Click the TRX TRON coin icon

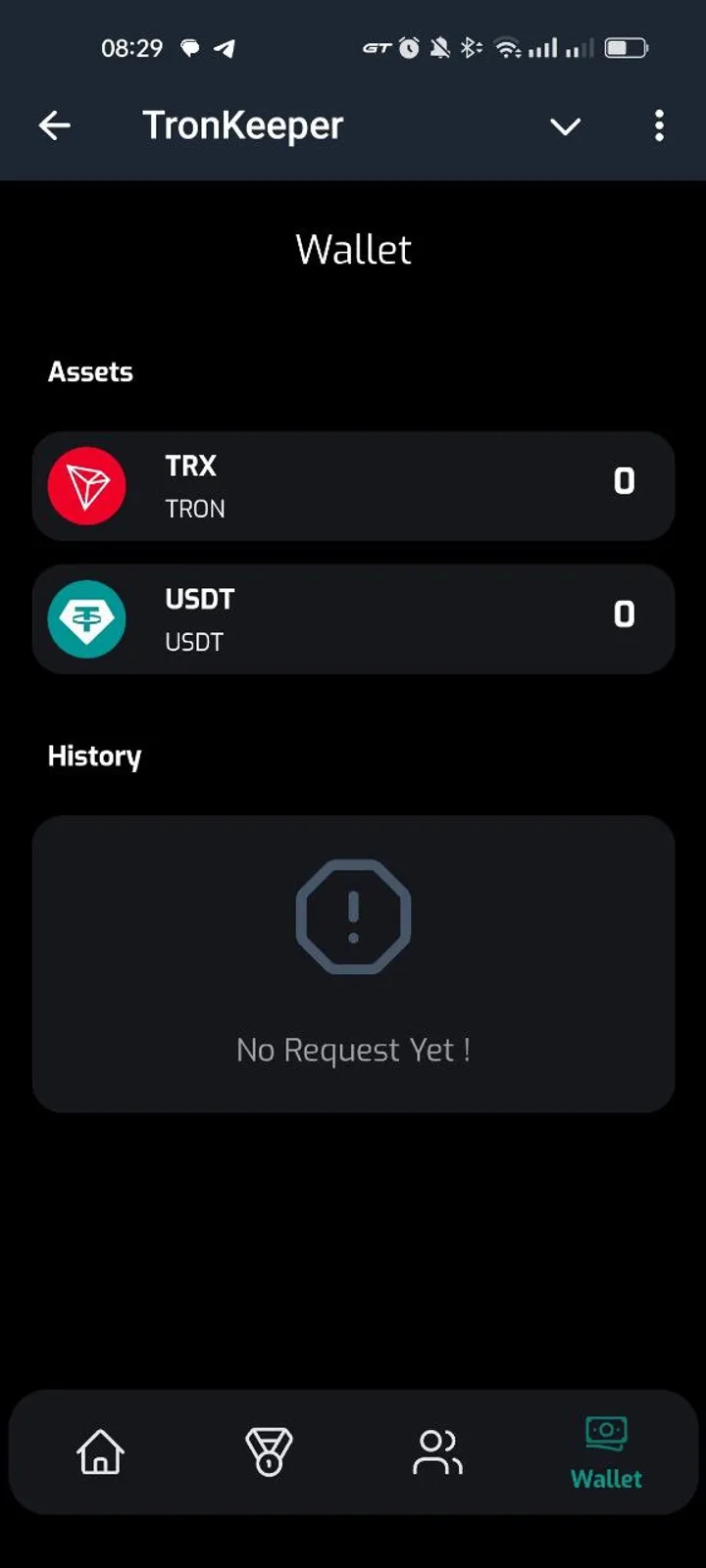86,485
